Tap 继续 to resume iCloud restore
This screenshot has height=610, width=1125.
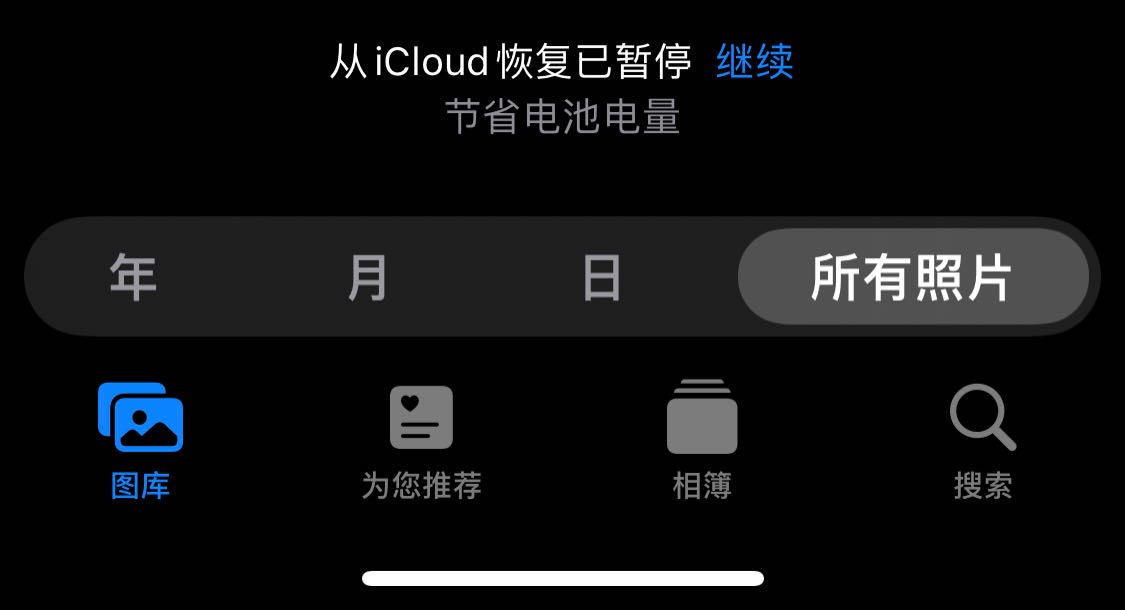tap(755, 62)
